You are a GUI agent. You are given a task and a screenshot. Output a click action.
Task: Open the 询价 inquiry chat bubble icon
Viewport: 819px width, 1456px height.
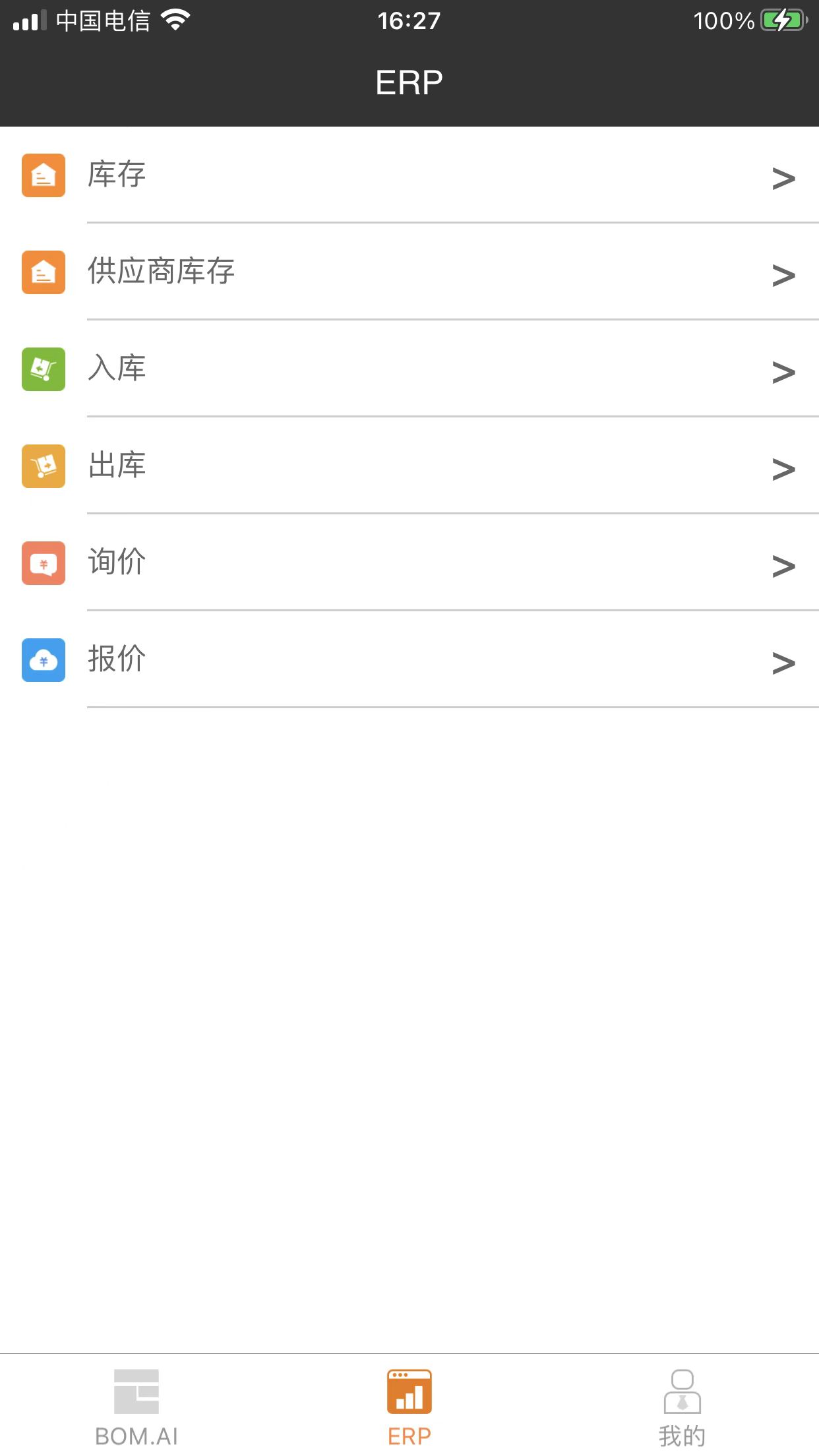43,562
